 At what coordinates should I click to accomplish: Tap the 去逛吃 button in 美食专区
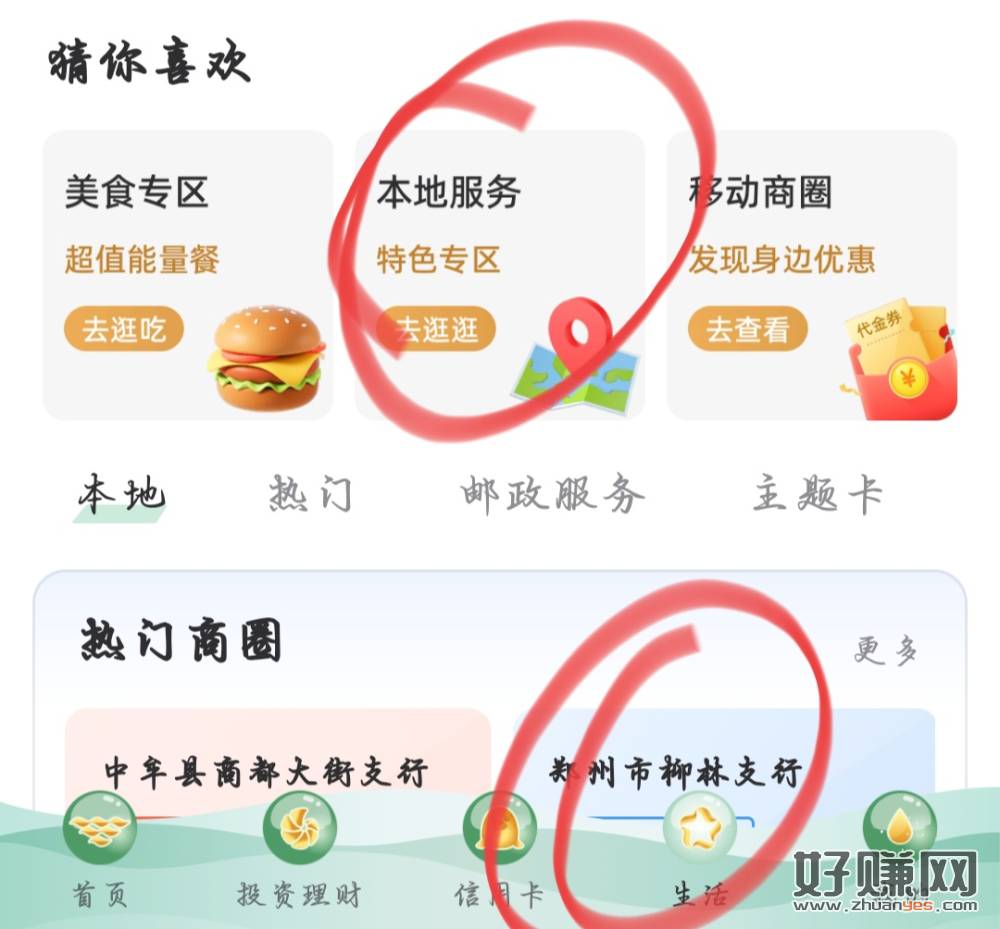click(124, 329)
